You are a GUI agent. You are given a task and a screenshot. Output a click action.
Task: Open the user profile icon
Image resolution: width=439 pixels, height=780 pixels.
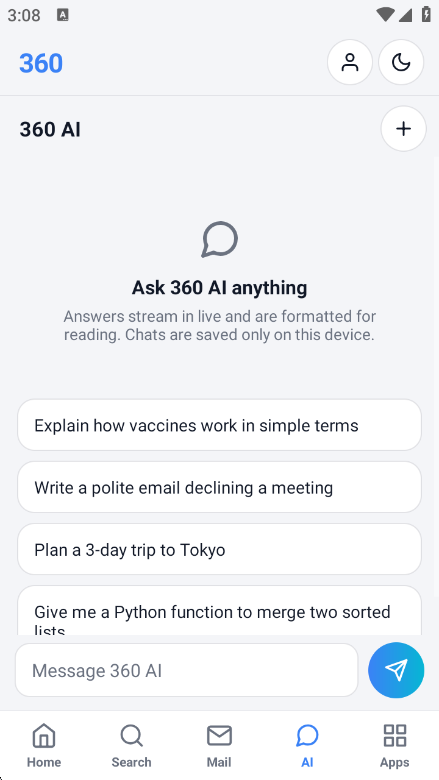350,62
